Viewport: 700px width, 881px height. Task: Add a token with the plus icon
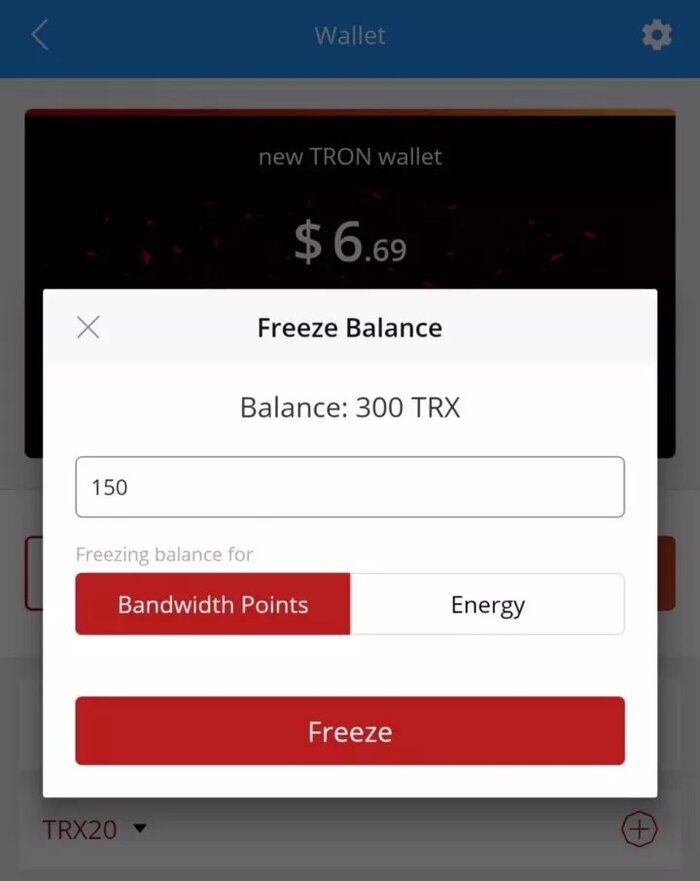[639, 829]
